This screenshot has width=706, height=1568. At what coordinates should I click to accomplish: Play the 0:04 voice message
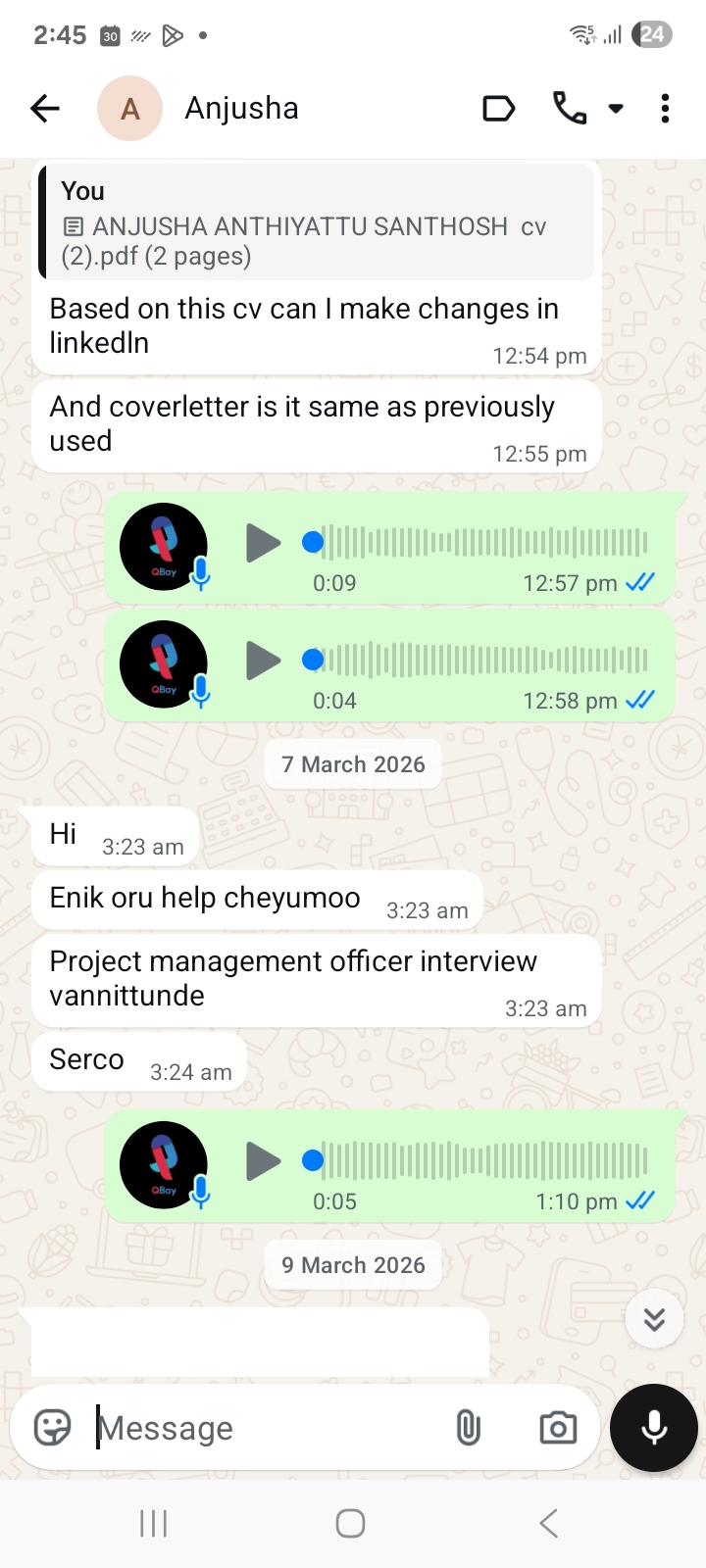[x=263, y=661]
